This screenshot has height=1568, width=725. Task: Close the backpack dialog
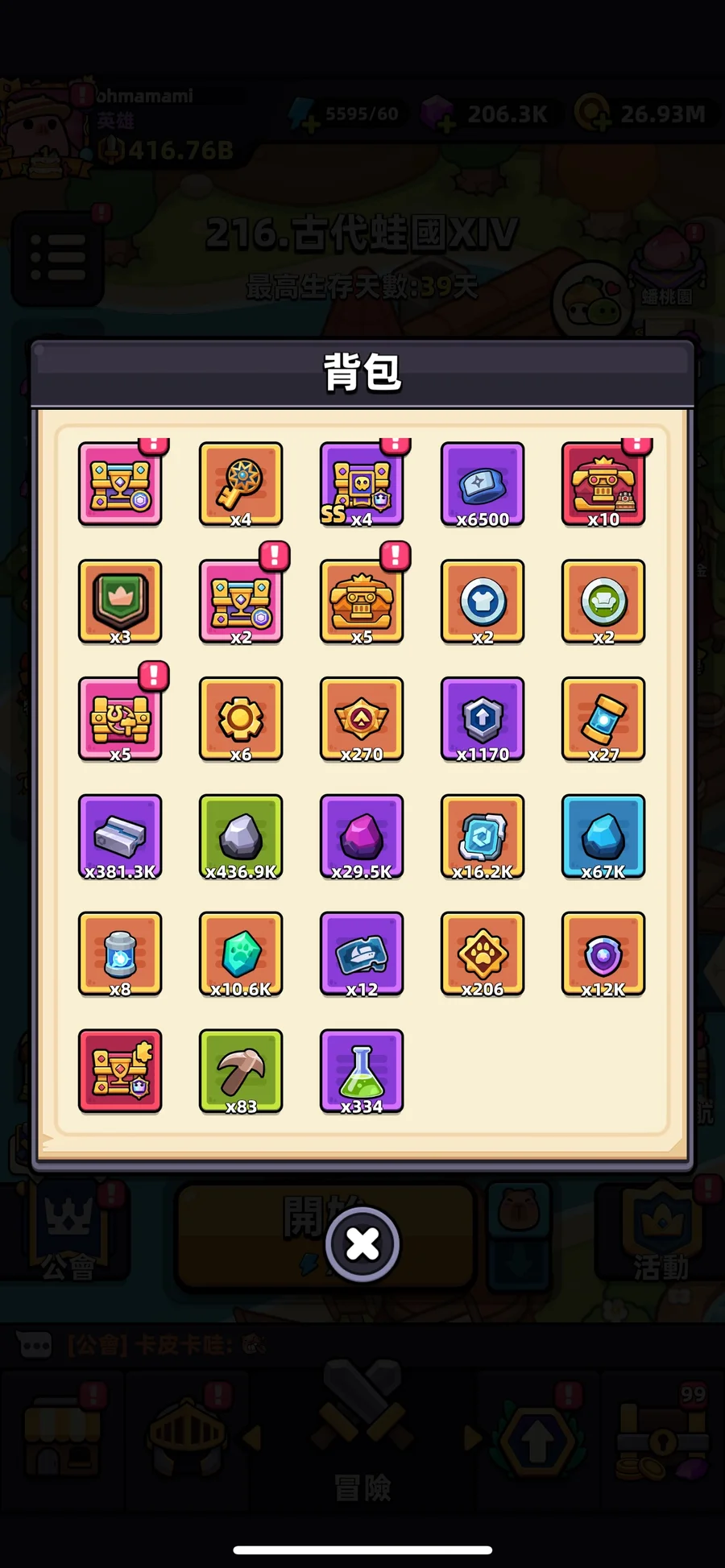(362, 1244)
